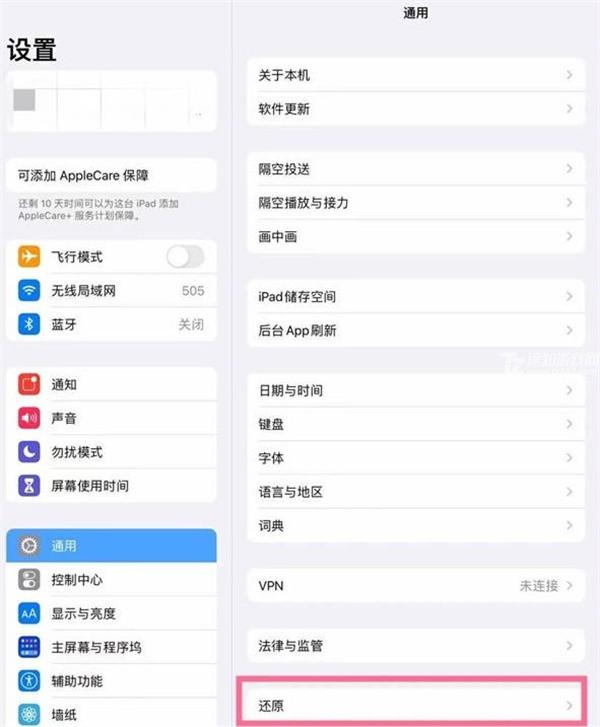
Task: Open 软件更新
Action: (x=415, y=108)
